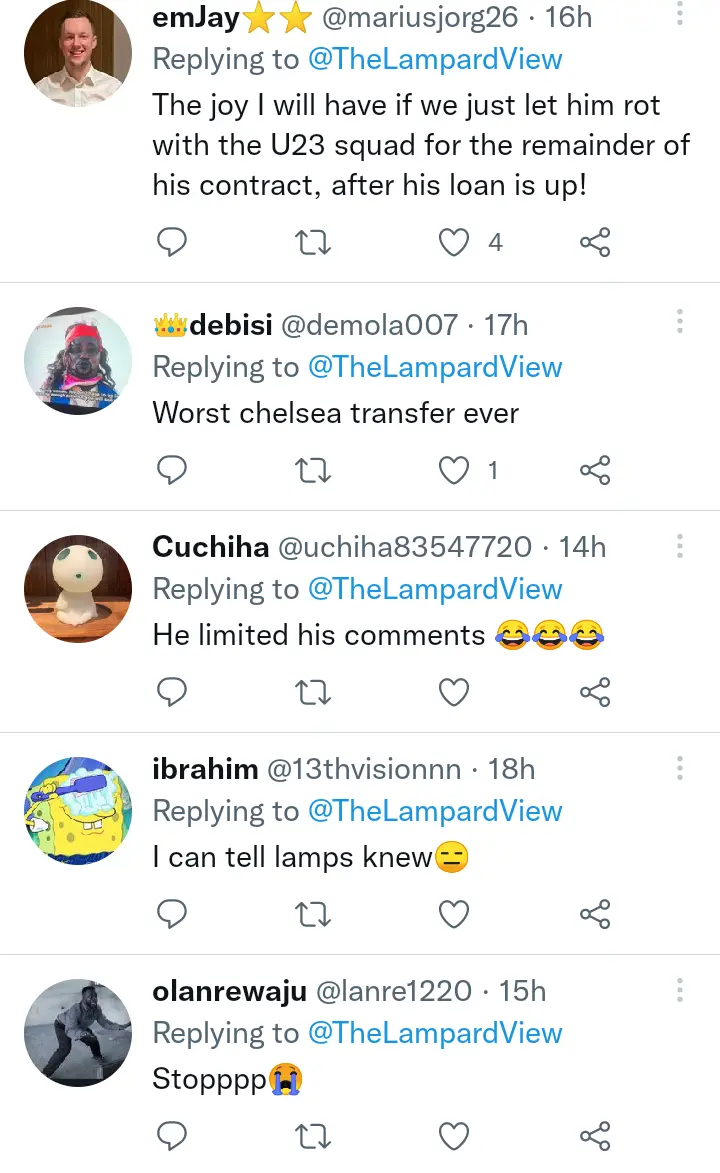Image resolution: width=720 pixels, height=1173 pixels.
Task: Reply to emJay's tweet
Action: pyautogui.click(x=173, y=242)
